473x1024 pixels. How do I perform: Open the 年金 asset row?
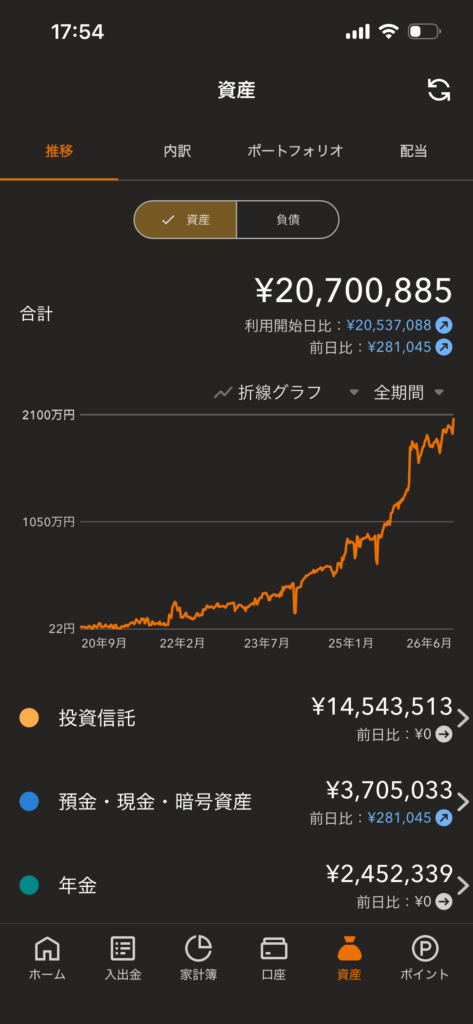[236, 886]
